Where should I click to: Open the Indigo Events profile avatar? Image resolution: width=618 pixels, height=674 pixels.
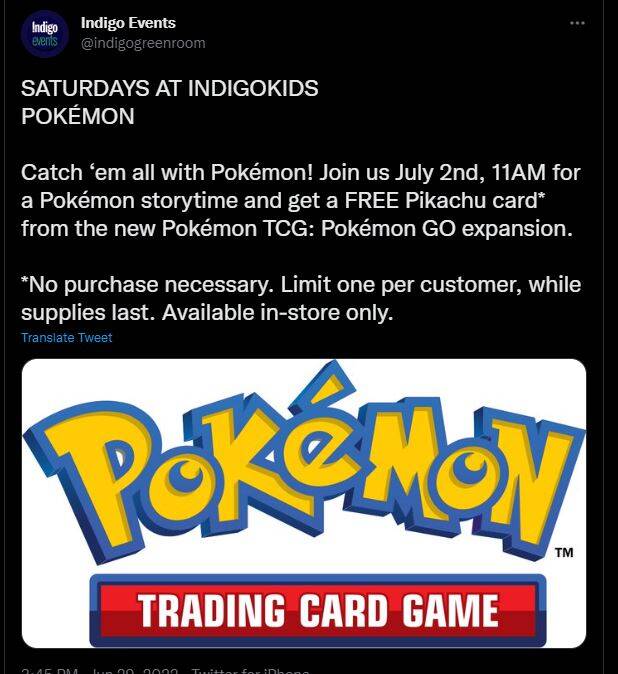[43, 34]
